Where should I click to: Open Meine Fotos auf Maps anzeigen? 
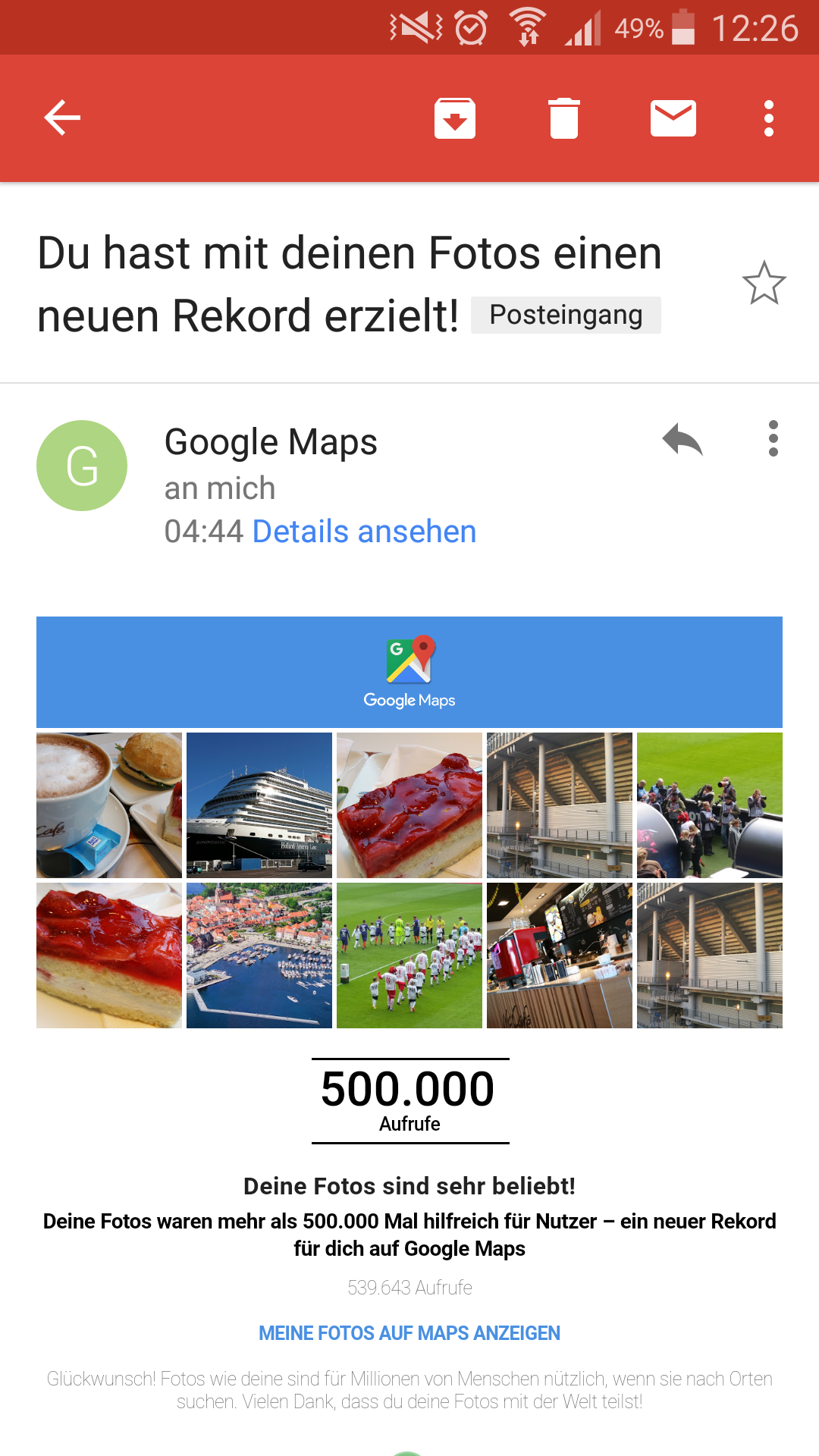[x=409, y=1333]
